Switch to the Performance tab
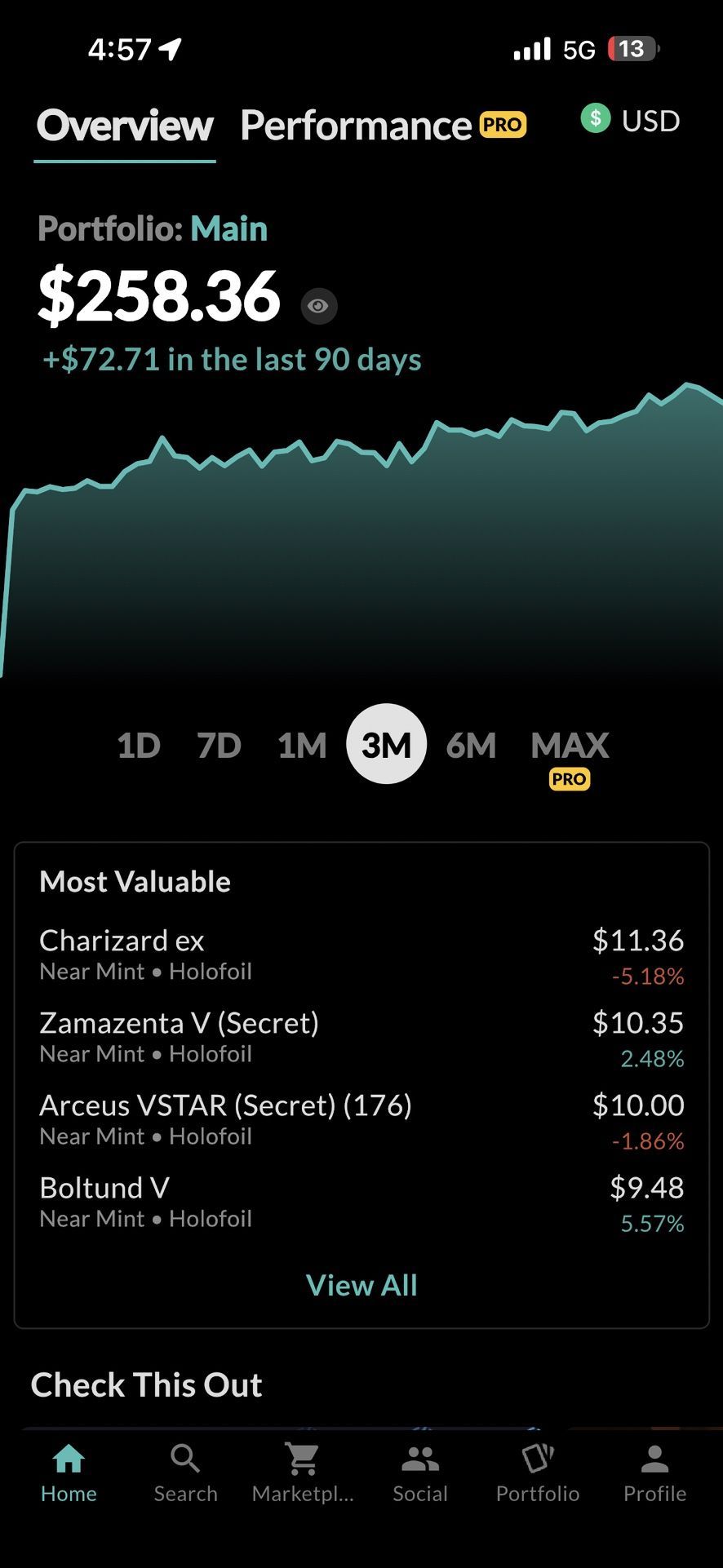This screenshot has width=723, height=1568. [357, 126]
